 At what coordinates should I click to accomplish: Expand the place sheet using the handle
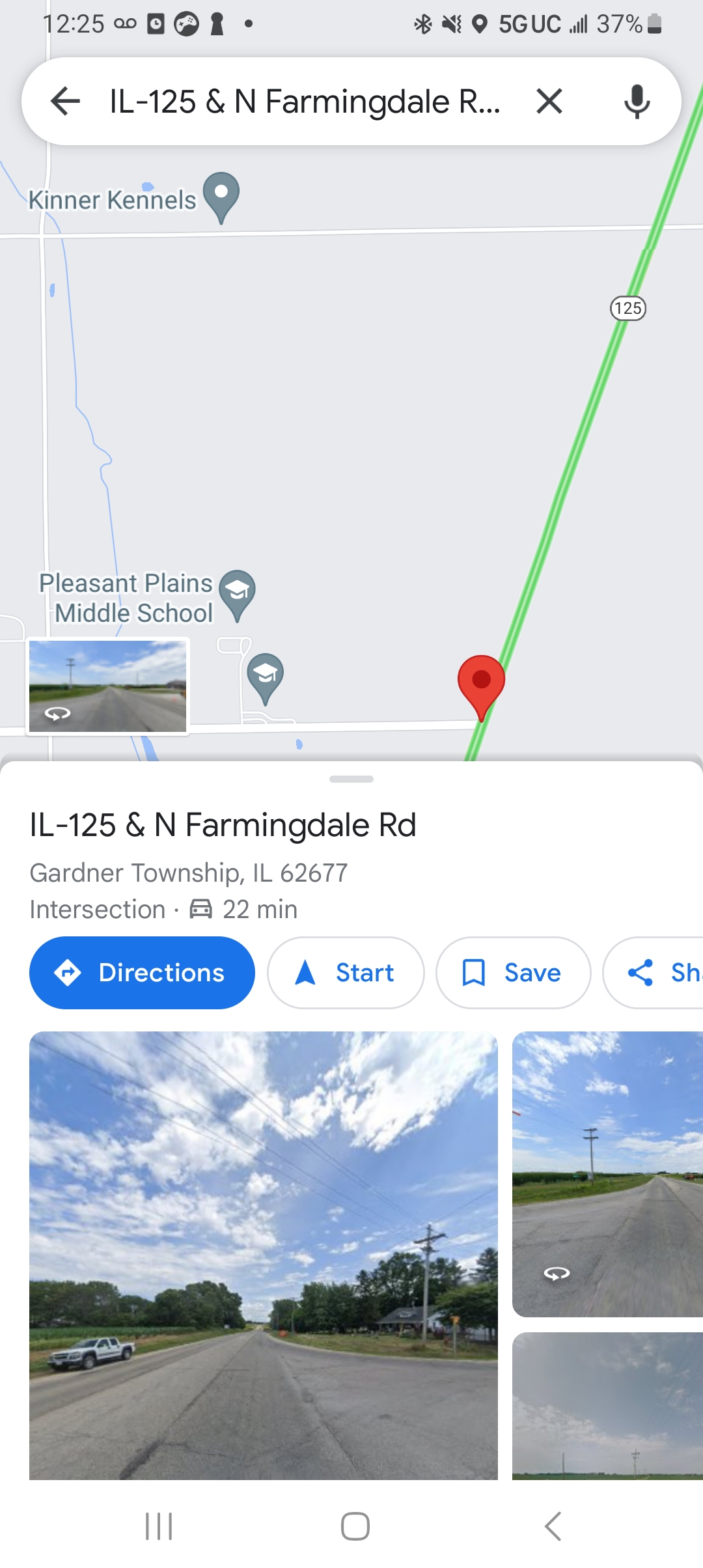tap(351, 779)
